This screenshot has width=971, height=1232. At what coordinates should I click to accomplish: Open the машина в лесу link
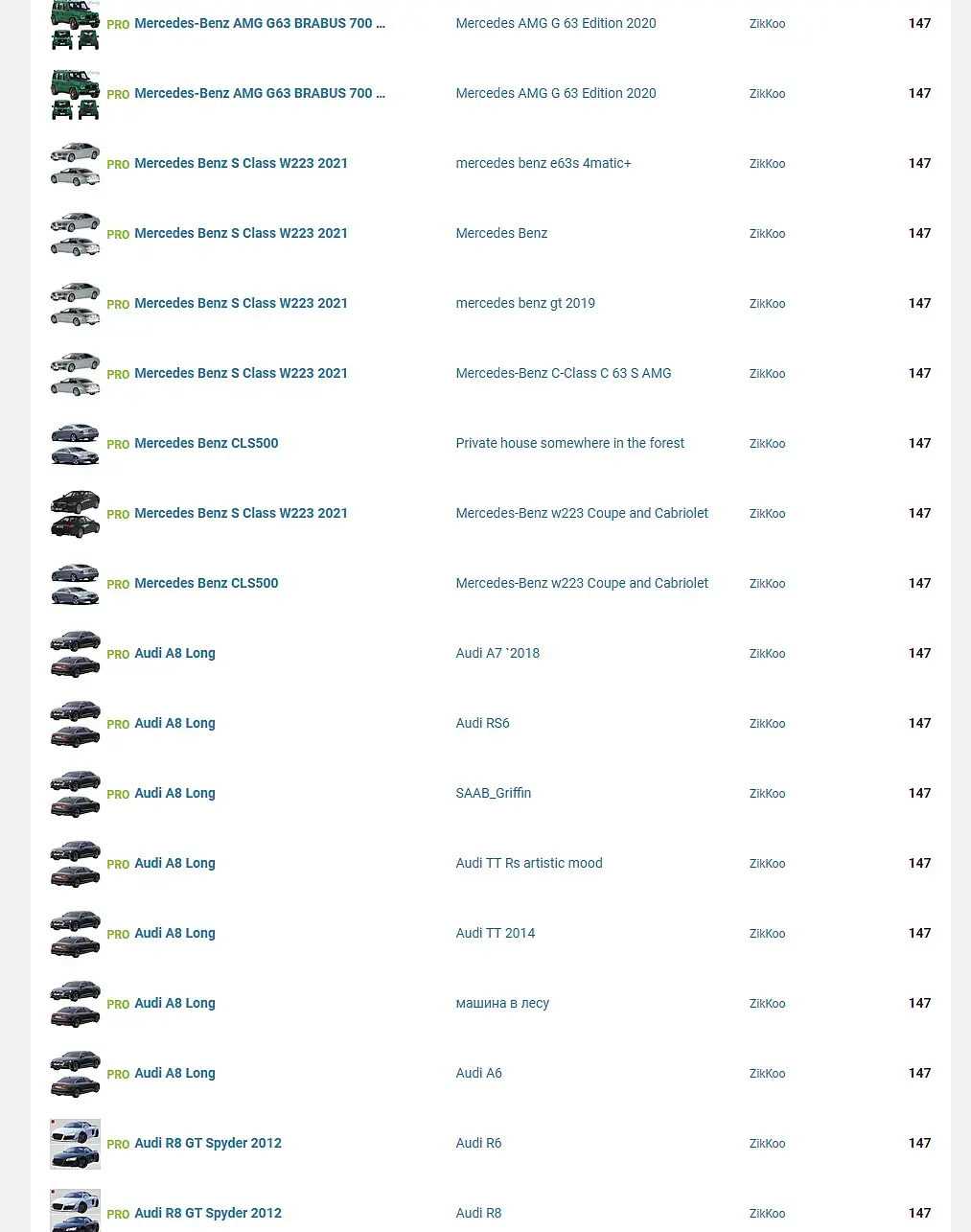coord(501,1003)
